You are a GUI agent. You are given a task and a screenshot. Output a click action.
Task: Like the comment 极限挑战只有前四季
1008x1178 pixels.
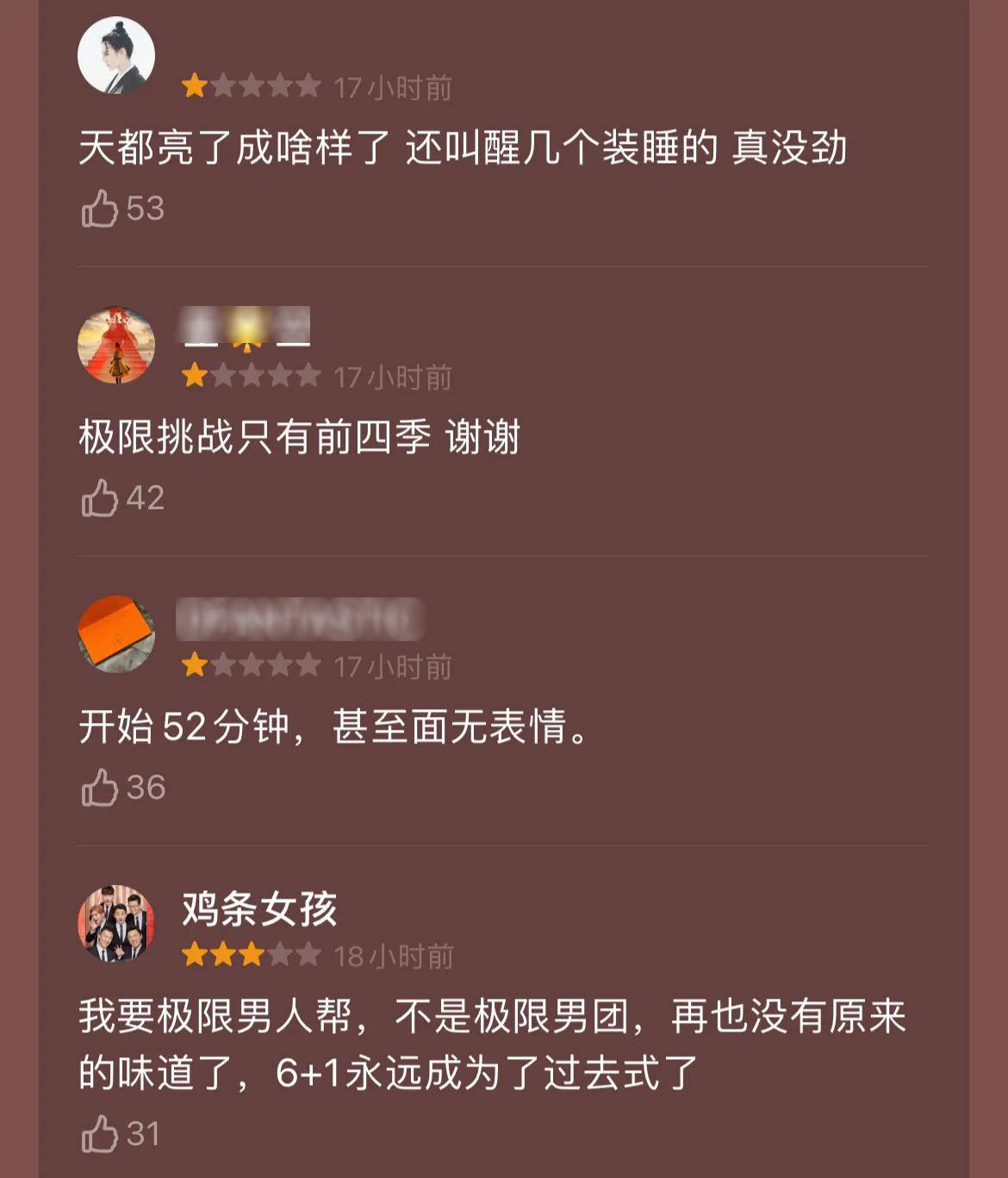click(100, 498)
